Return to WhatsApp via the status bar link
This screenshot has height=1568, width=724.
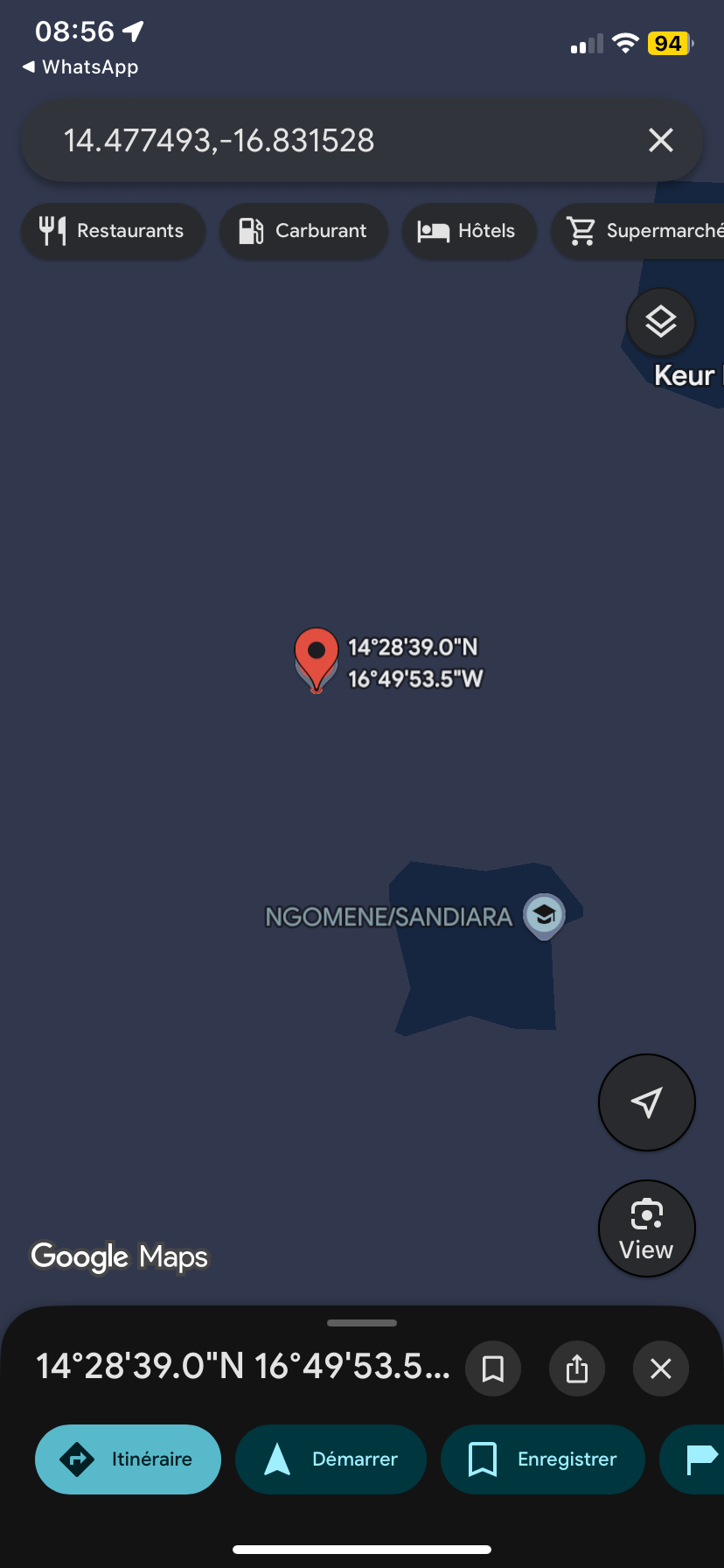pos(80,66)
